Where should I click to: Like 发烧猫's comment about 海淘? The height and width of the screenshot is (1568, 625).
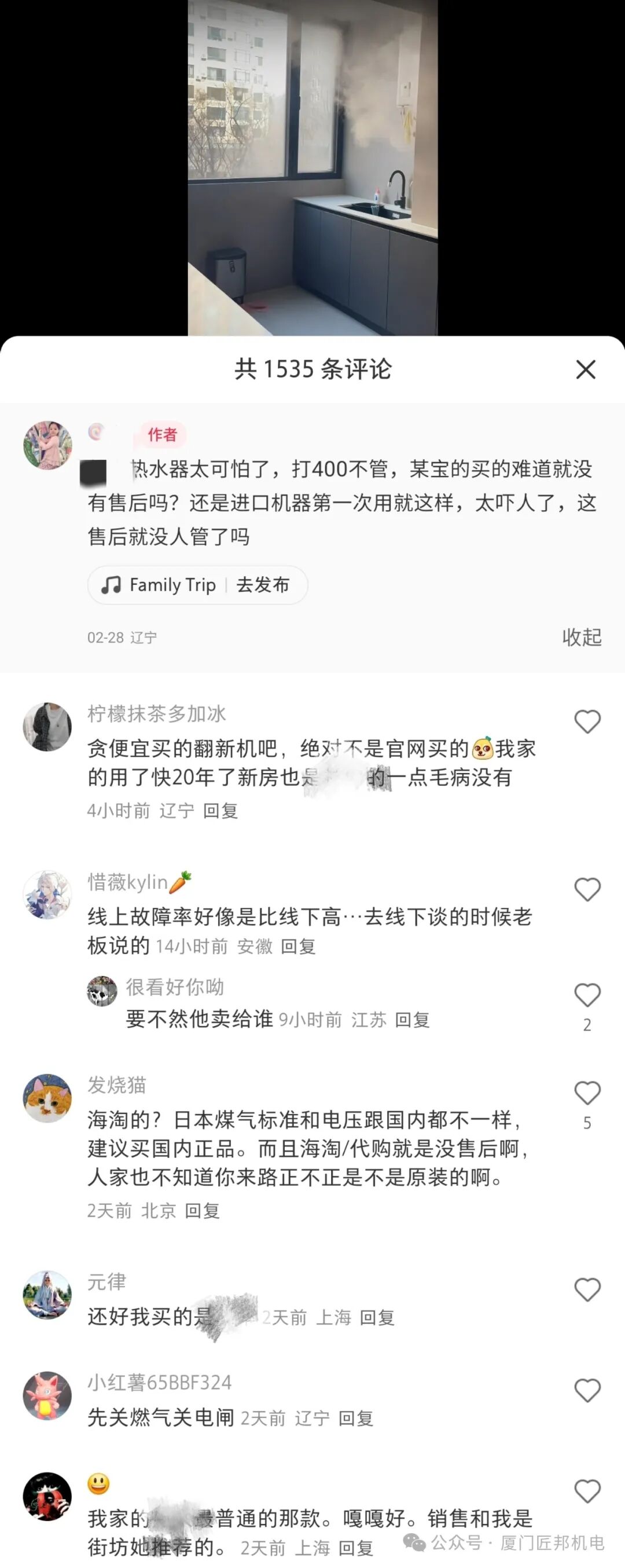click(587, 1093)
